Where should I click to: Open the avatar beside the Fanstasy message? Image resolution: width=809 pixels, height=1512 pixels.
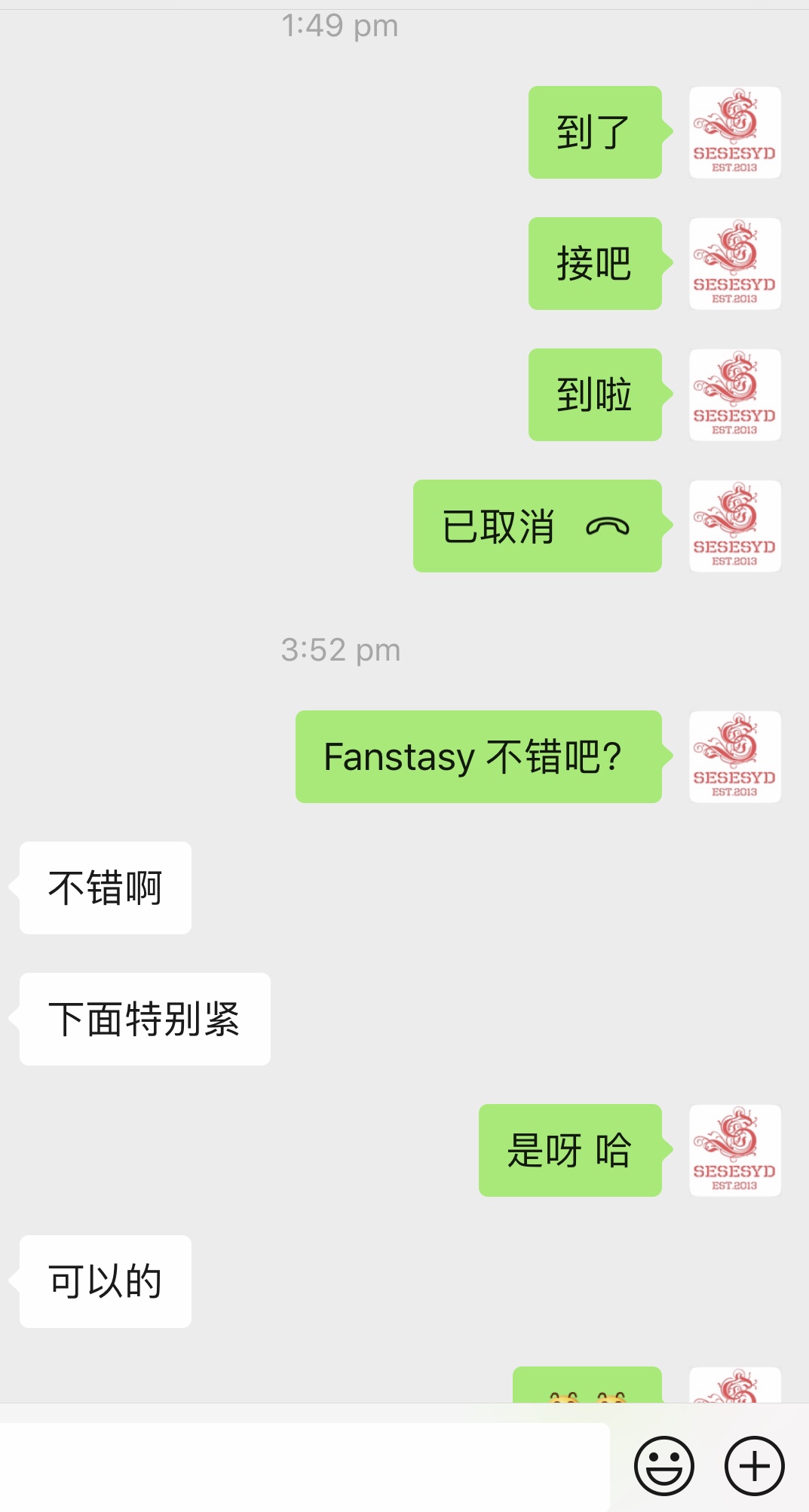(734, 756)
